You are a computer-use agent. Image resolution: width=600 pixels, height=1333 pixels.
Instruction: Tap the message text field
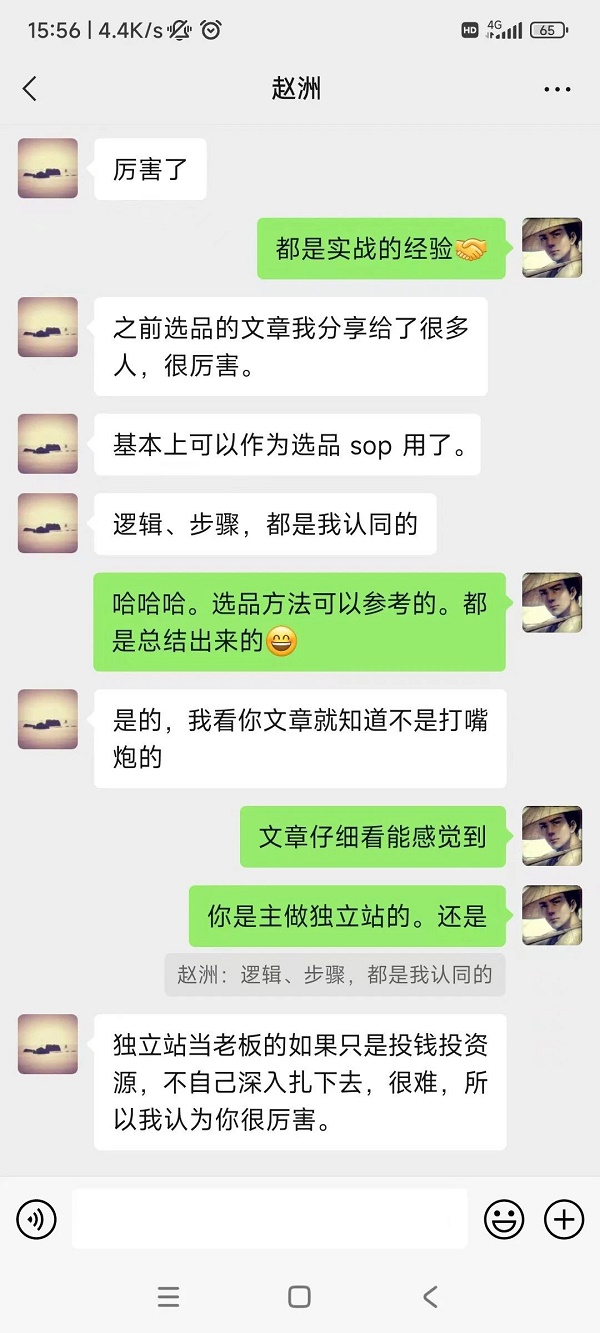point(270,1219)
